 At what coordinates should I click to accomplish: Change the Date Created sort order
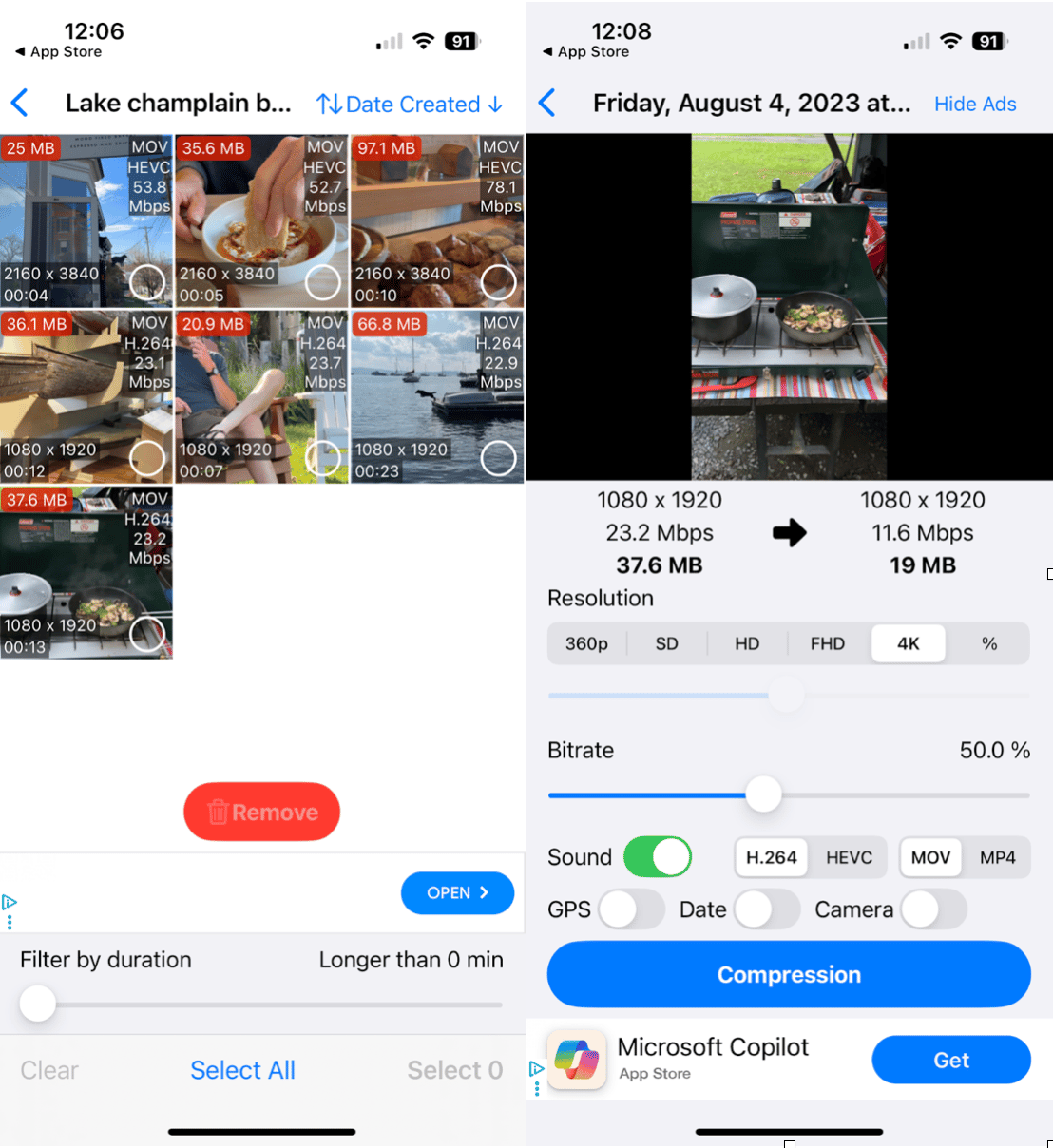(410, 105)
